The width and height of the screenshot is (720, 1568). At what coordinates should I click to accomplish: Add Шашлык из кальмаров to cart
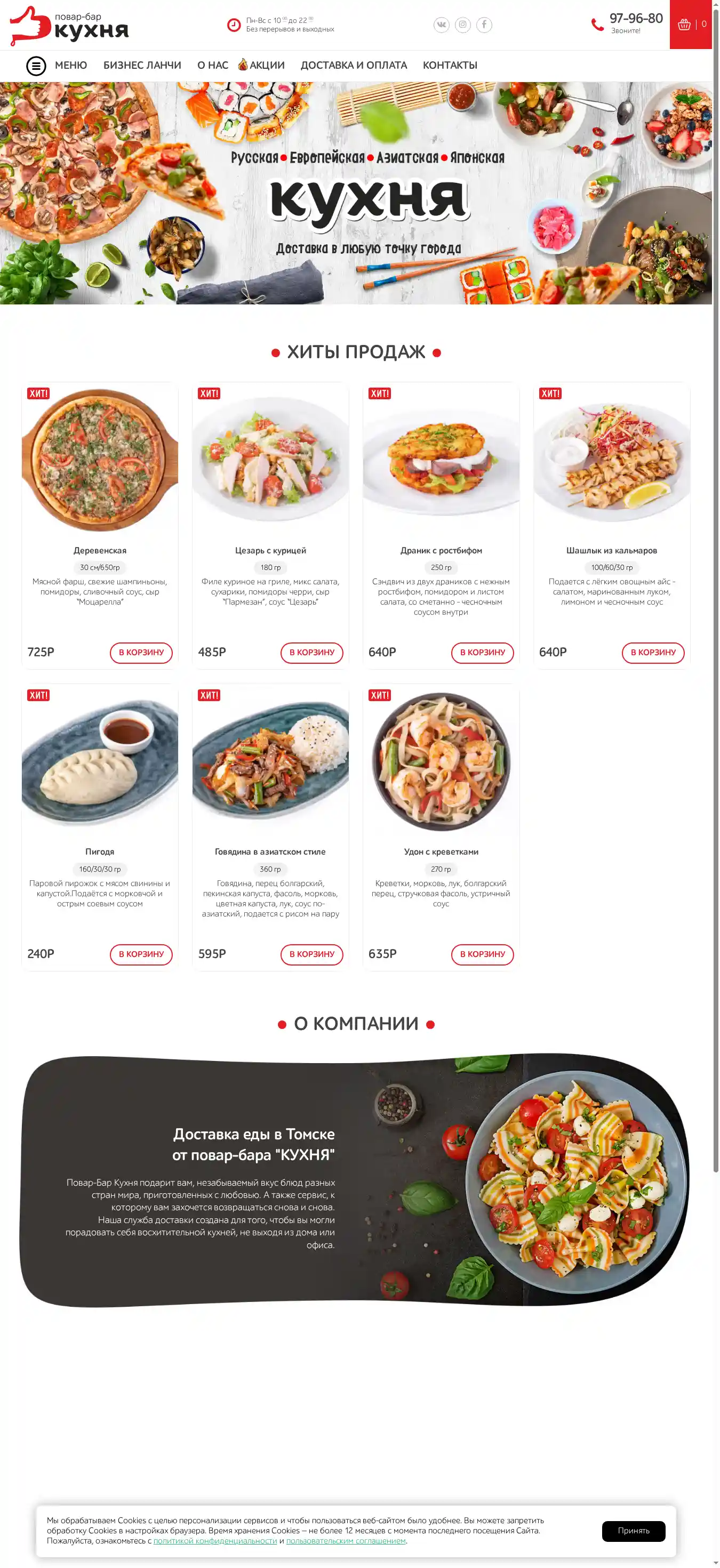652,652
